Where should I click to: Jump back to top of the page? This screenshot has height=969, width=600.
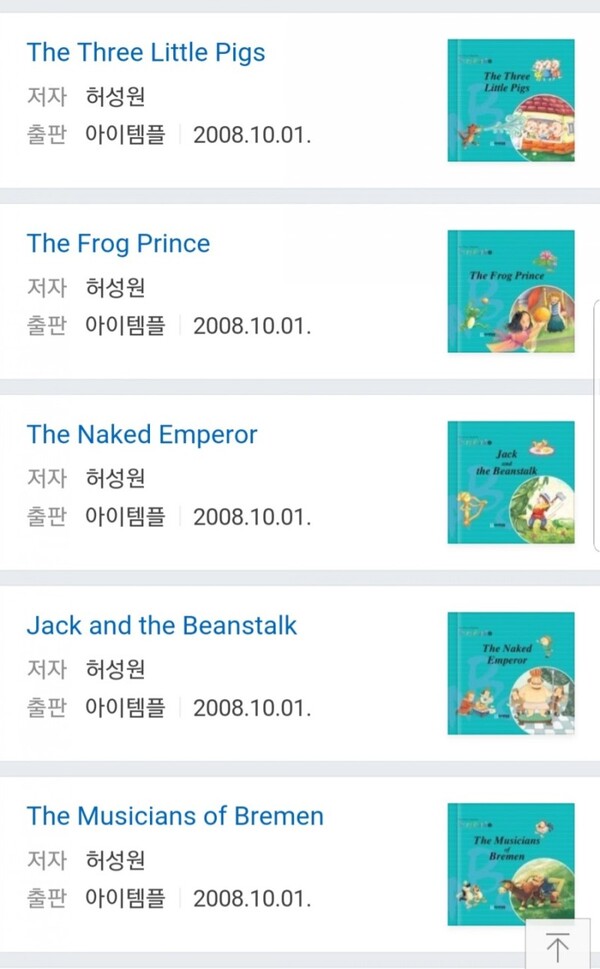558,945
